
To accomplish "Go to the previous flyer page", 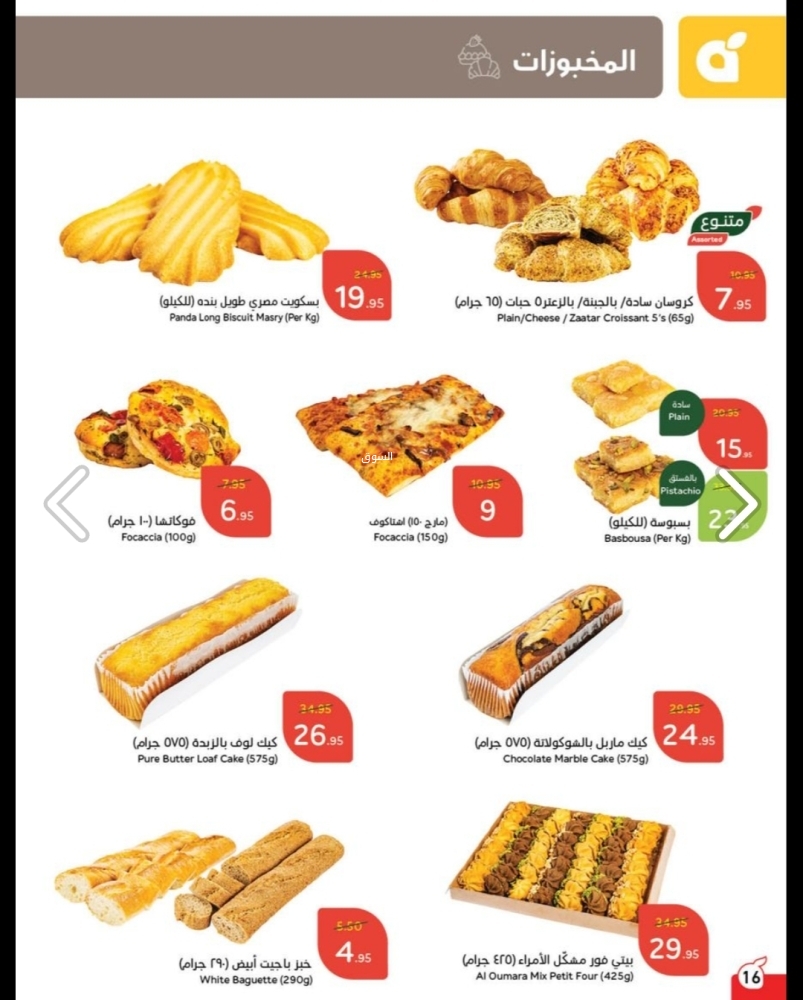I will [x=67, y=503].
